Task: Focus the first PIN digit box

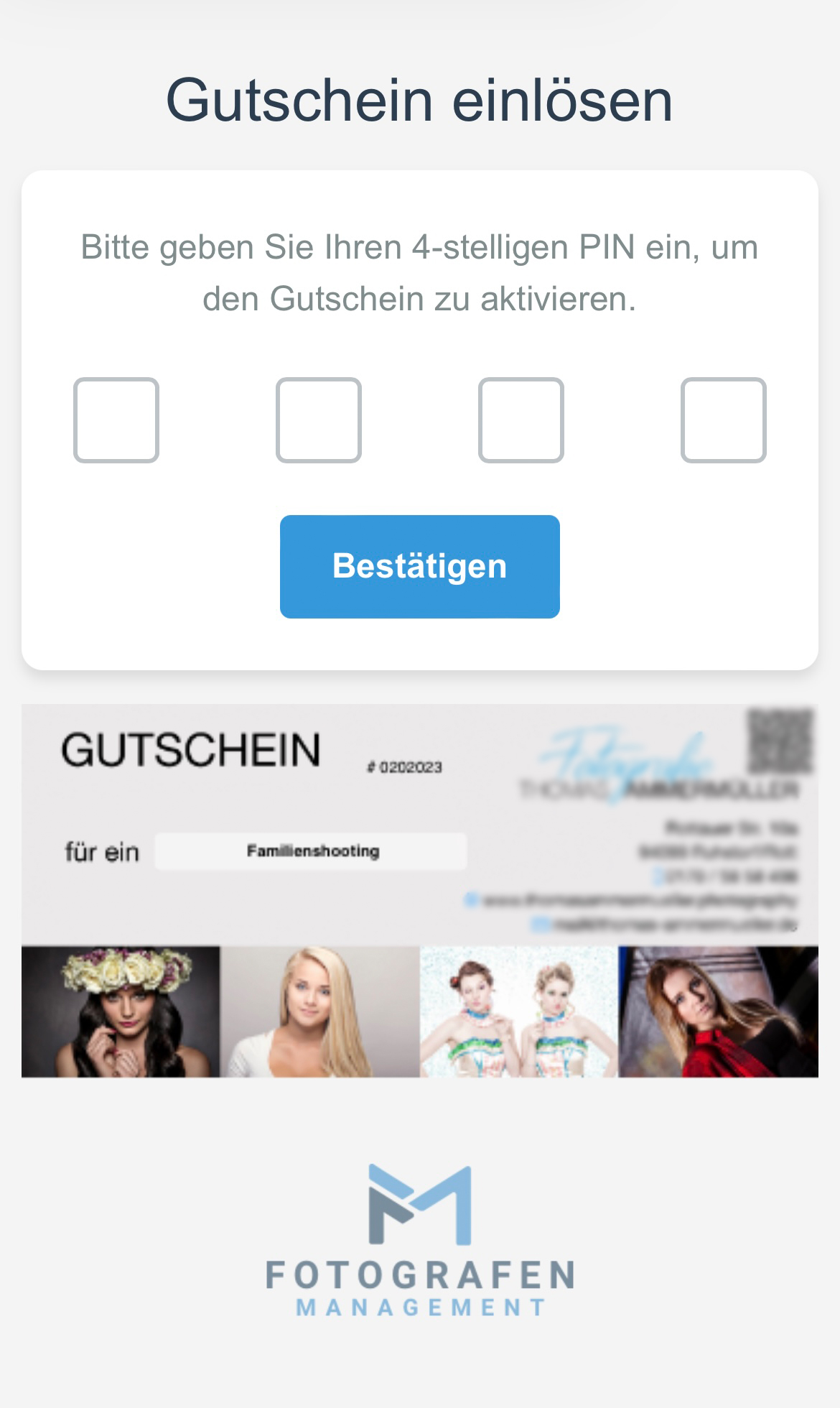Action: click(116, 420)
